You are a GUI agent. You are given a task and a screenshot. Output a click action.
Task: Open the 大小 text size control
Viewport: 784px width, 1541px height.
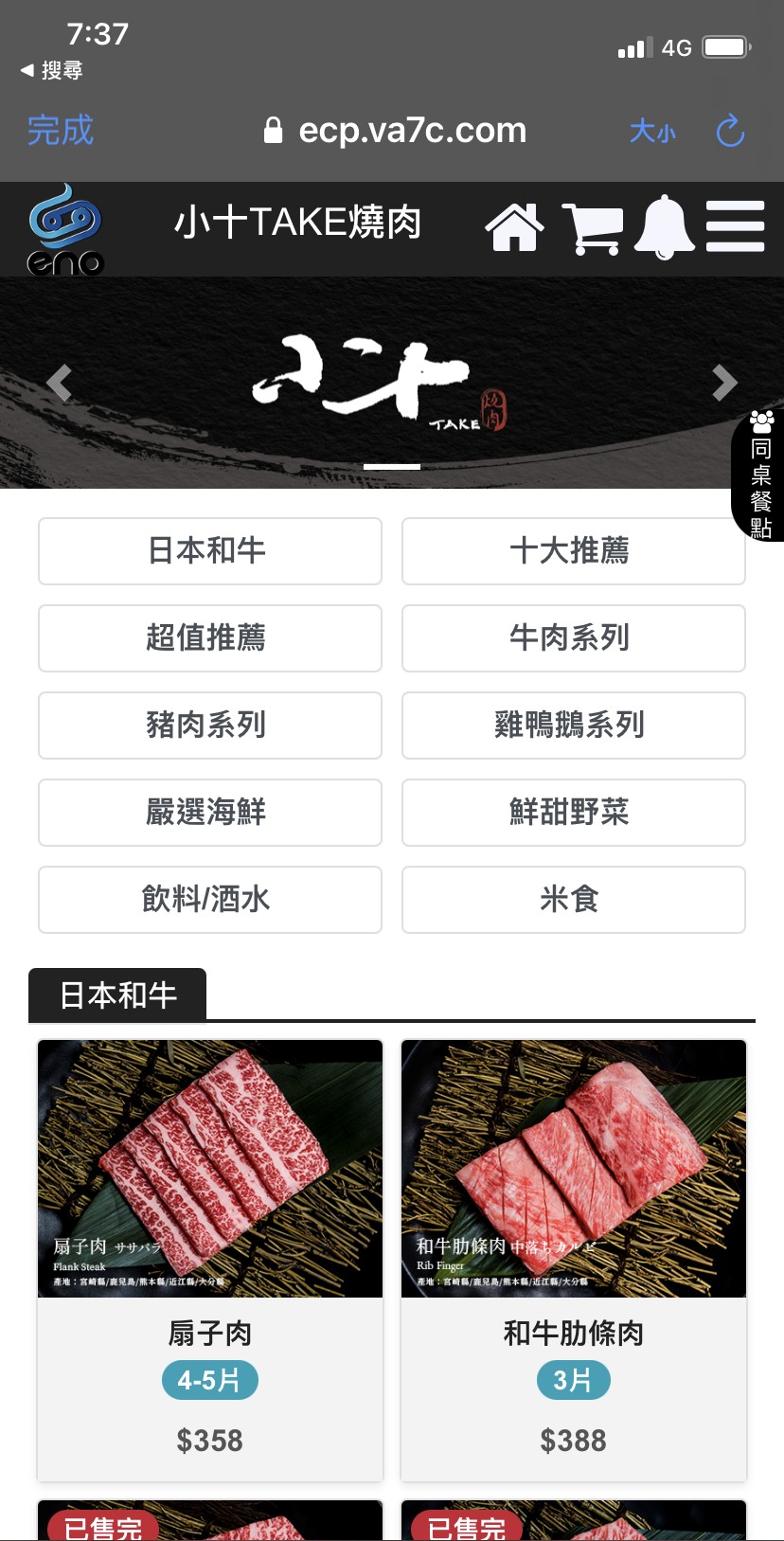652,133
